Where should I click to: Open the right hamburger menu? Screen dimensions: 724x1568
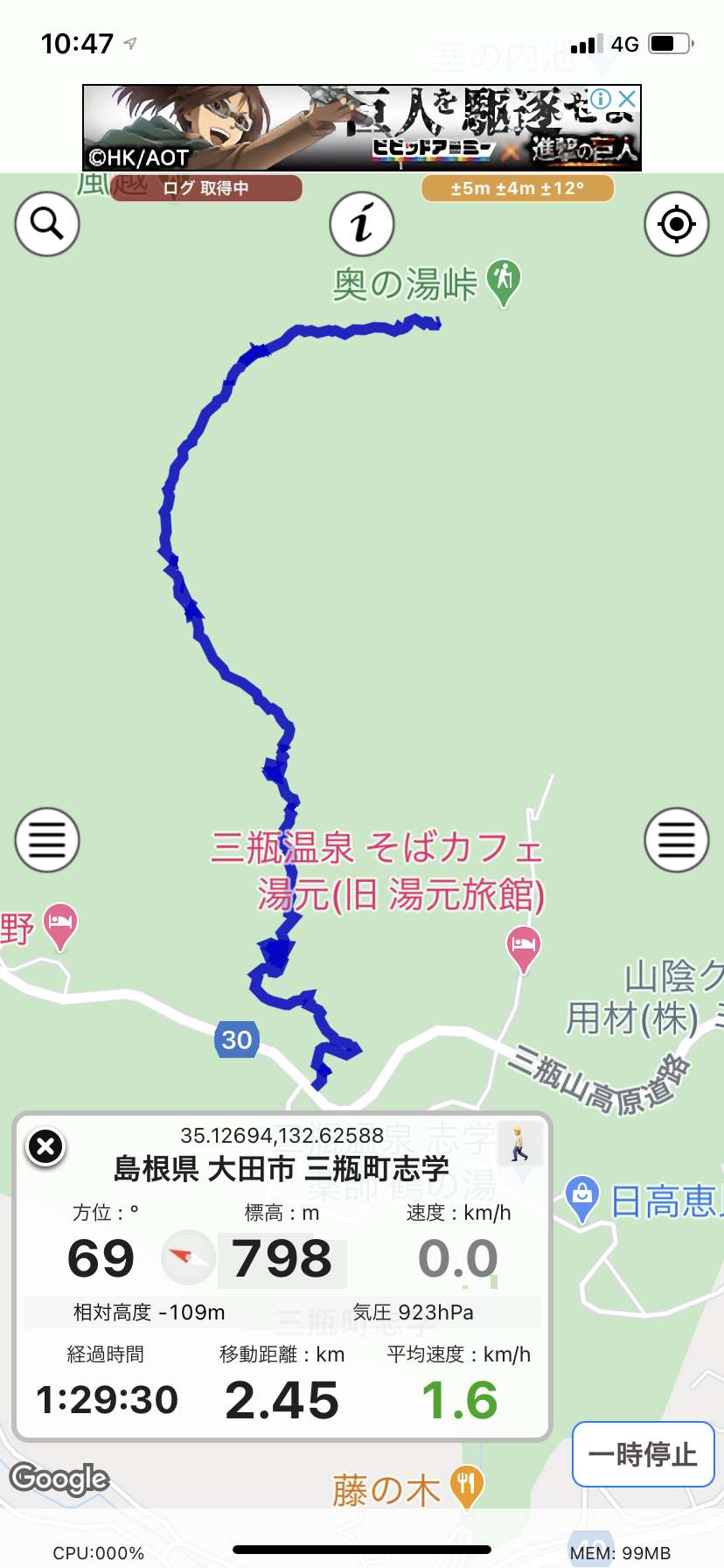(677, 840)
